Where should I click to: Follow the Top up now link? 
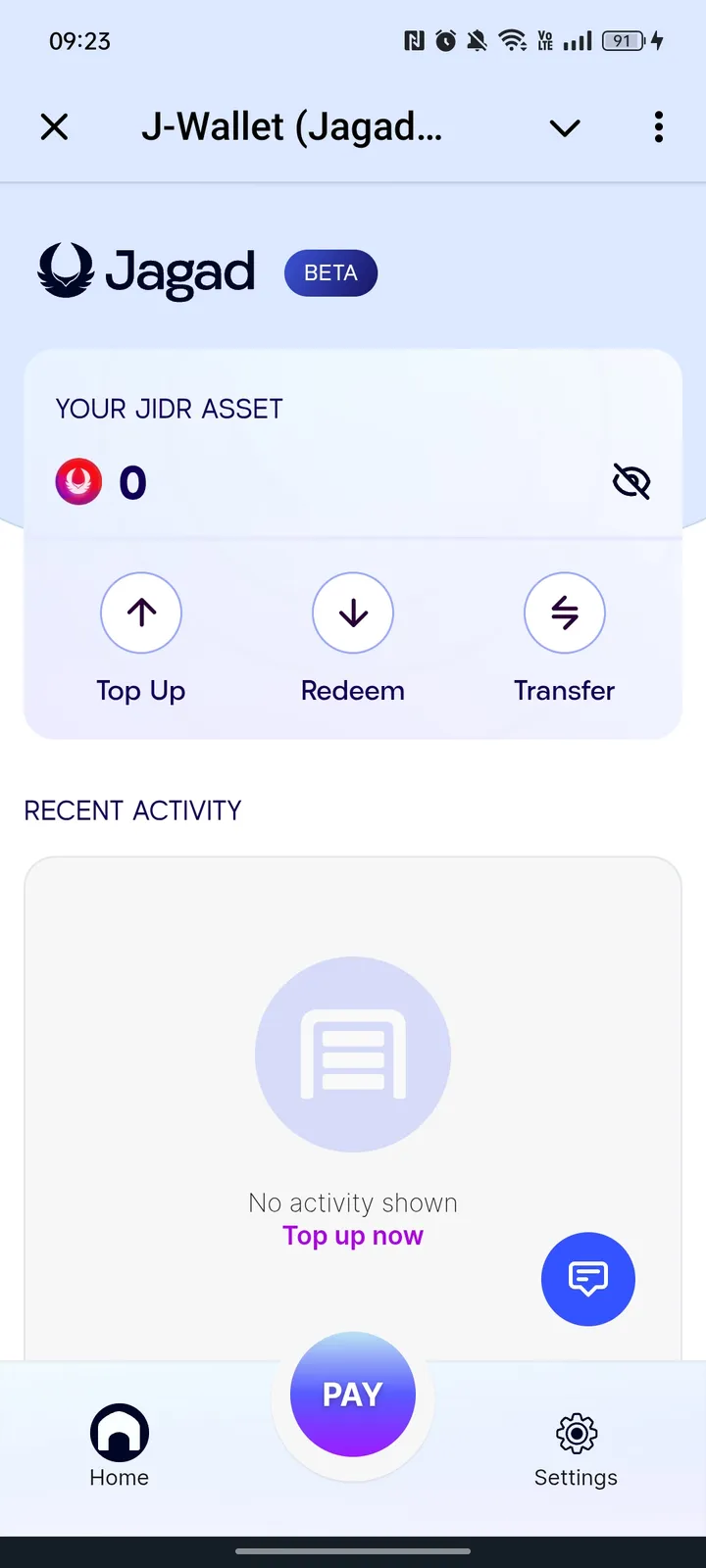coord(353,1236)
